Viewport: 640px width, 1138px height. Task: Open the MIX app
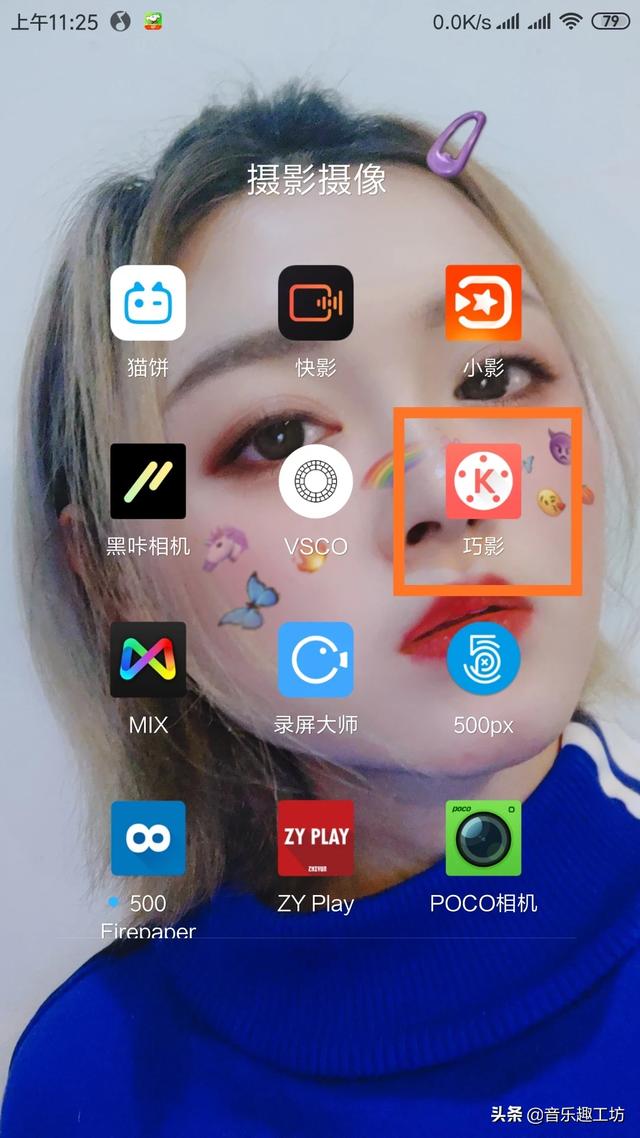click(148, 659)
